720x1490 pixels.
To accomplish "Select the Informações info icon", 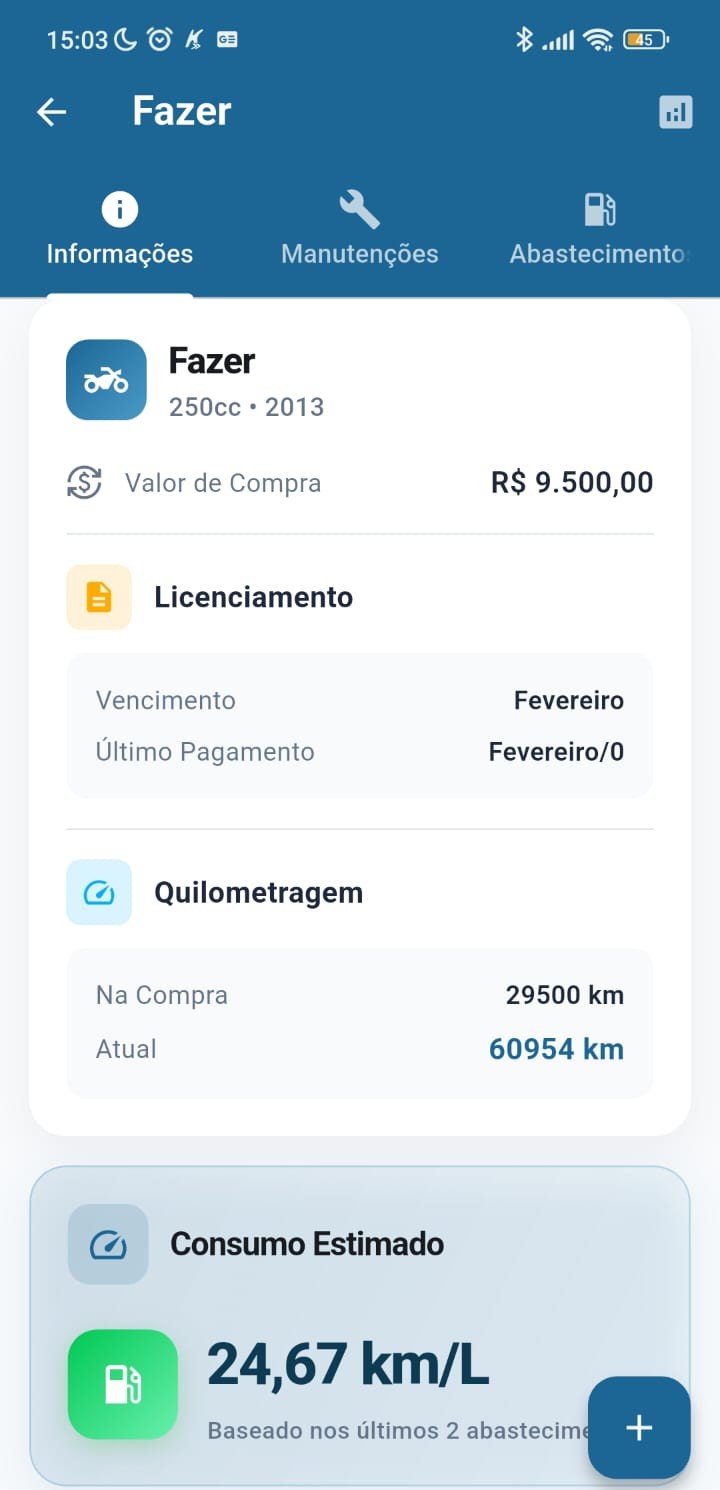I will pyautogui.click(x=119, y=208).
